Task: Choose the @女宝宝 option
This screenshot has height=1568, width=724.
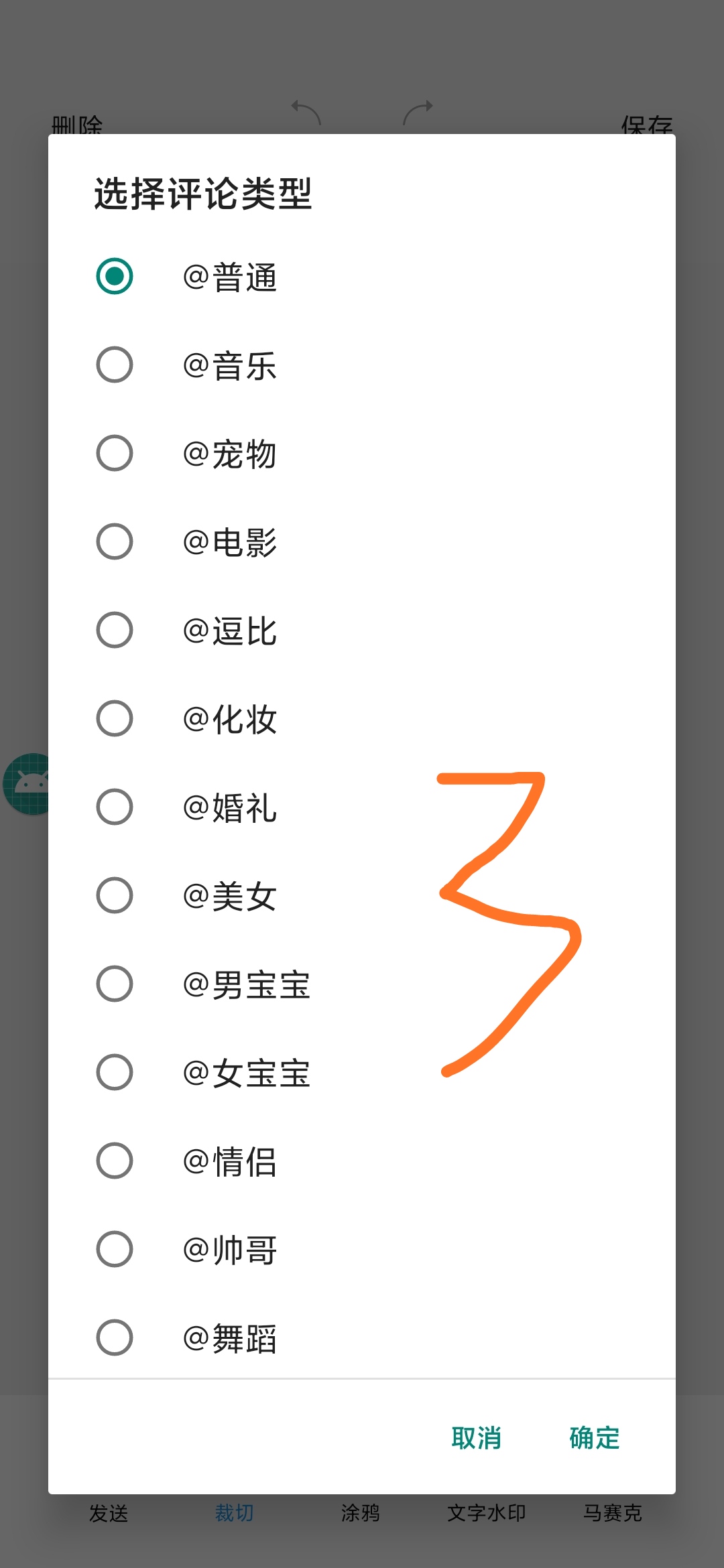Action: pyautogui.click(x=115, y=1072)
